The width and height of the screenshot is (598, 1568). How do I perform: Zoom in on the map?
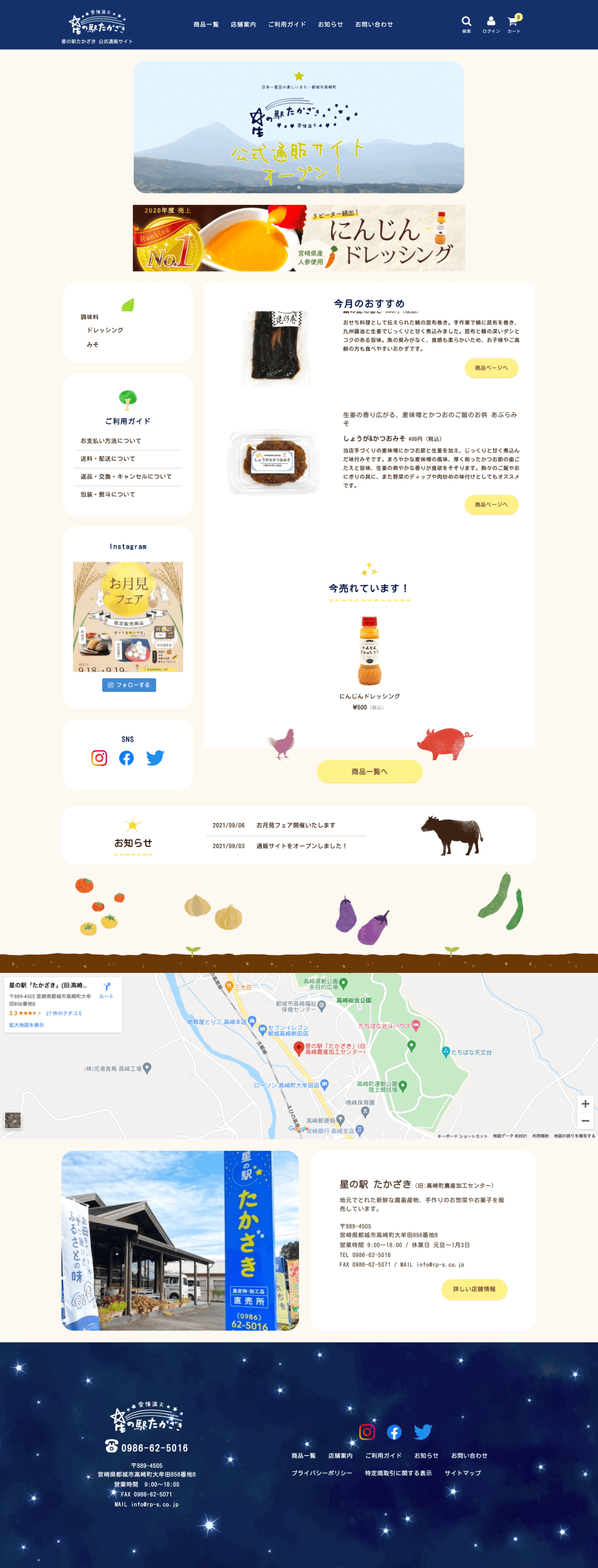(584, 1104)
